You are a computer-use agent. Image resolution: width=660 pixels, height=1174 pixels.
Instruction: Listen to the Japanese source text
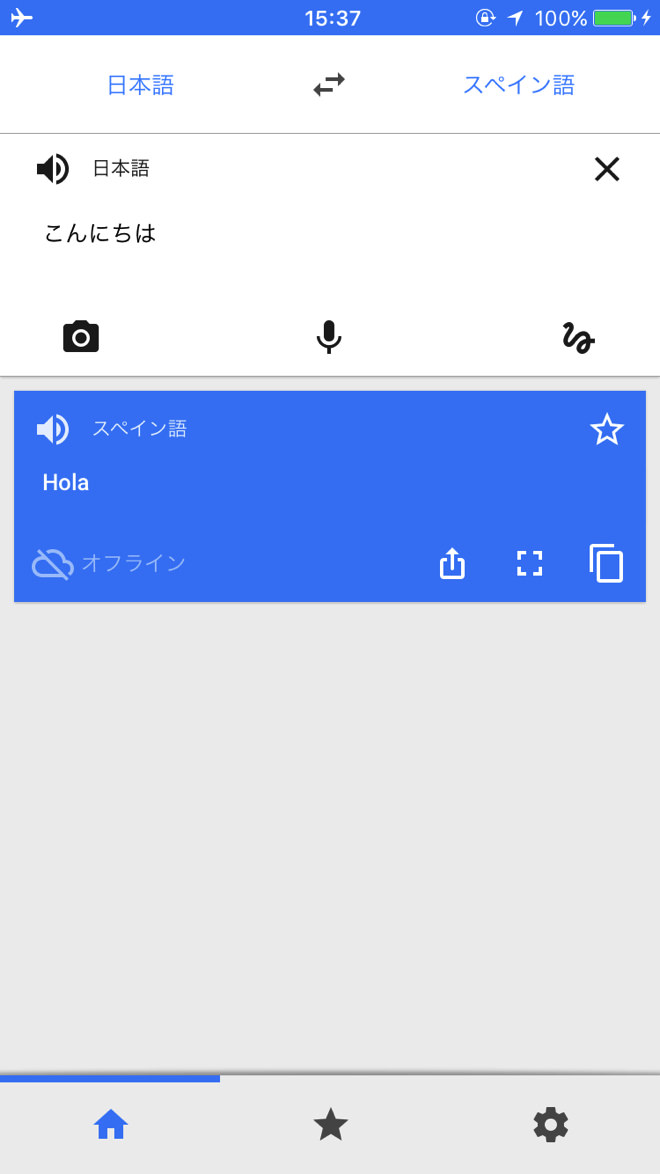click(53, 169)
